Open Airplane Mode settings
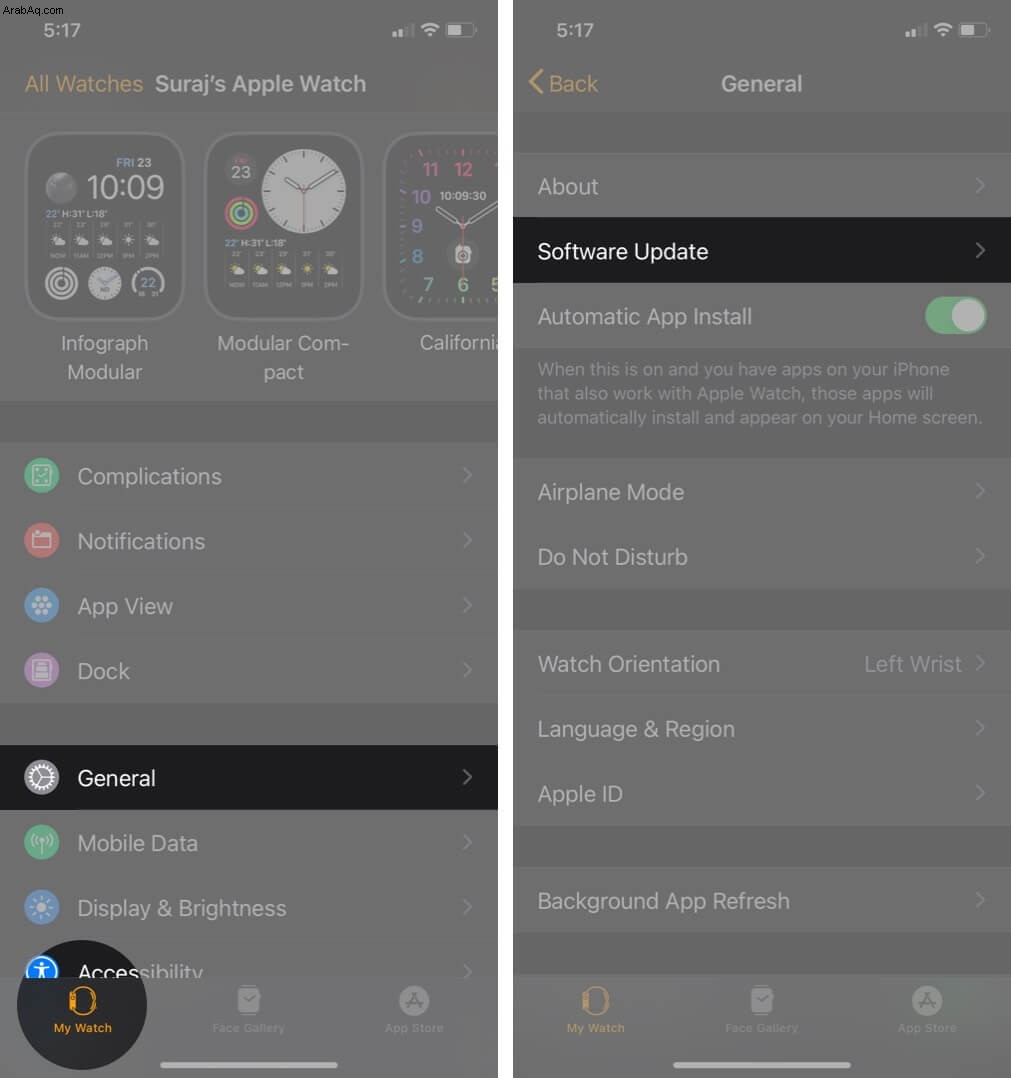This screenshot has height=1078, width=1011. pyautogui.click(x=761, y=492)
